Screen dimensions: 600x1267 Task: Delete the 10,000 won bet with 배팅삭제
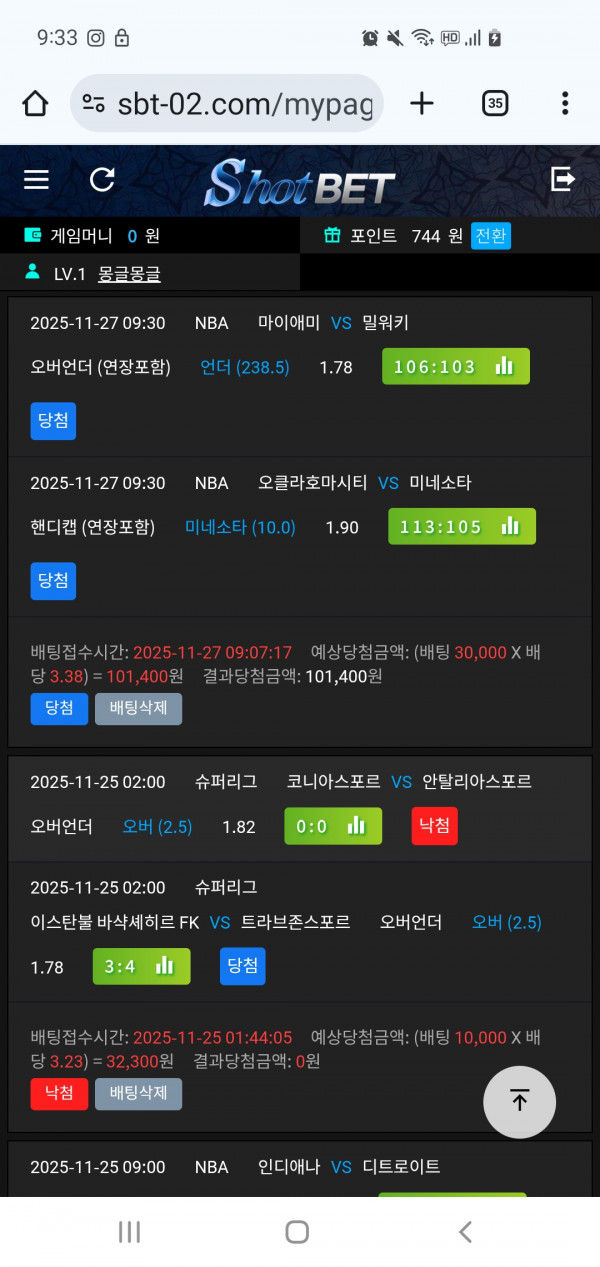pos(138,1093)
